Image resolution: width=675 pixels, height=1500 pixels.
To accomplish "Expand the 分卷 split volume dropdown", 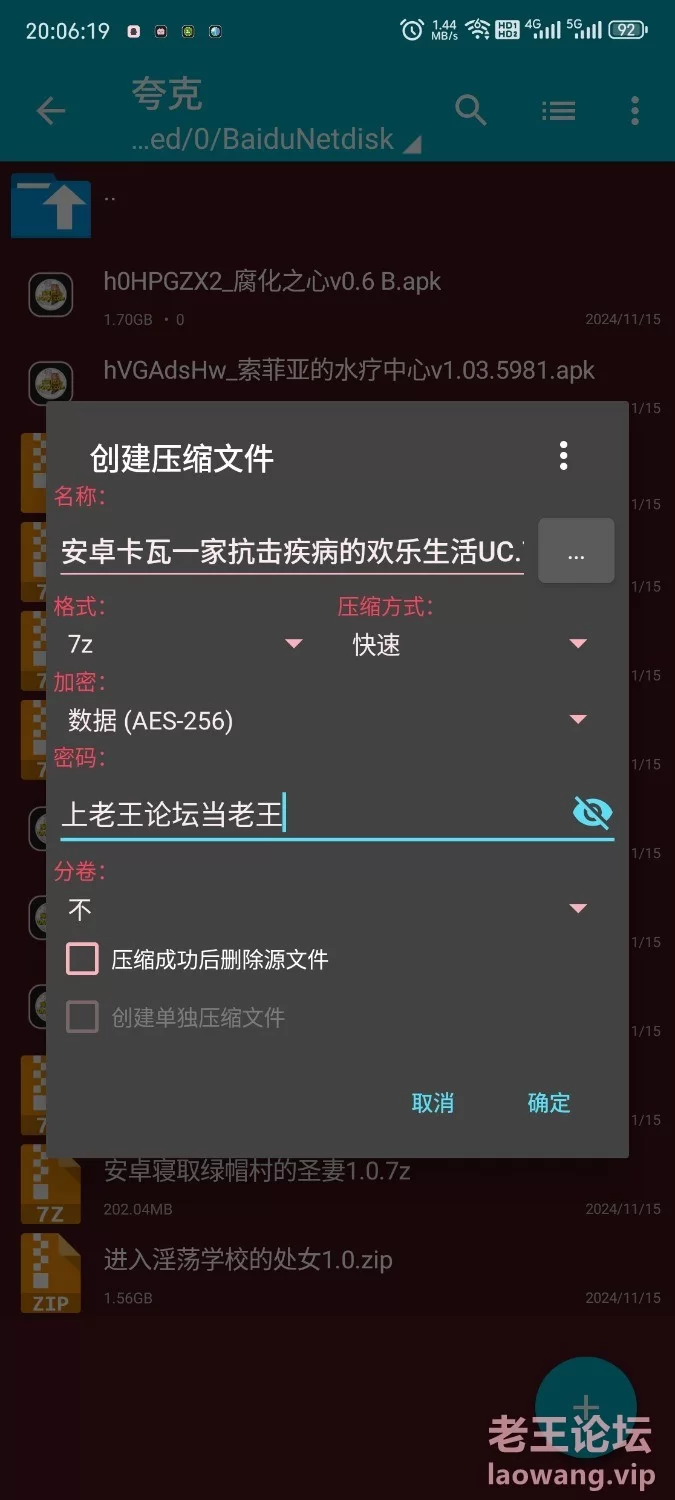I will [328, 908].
